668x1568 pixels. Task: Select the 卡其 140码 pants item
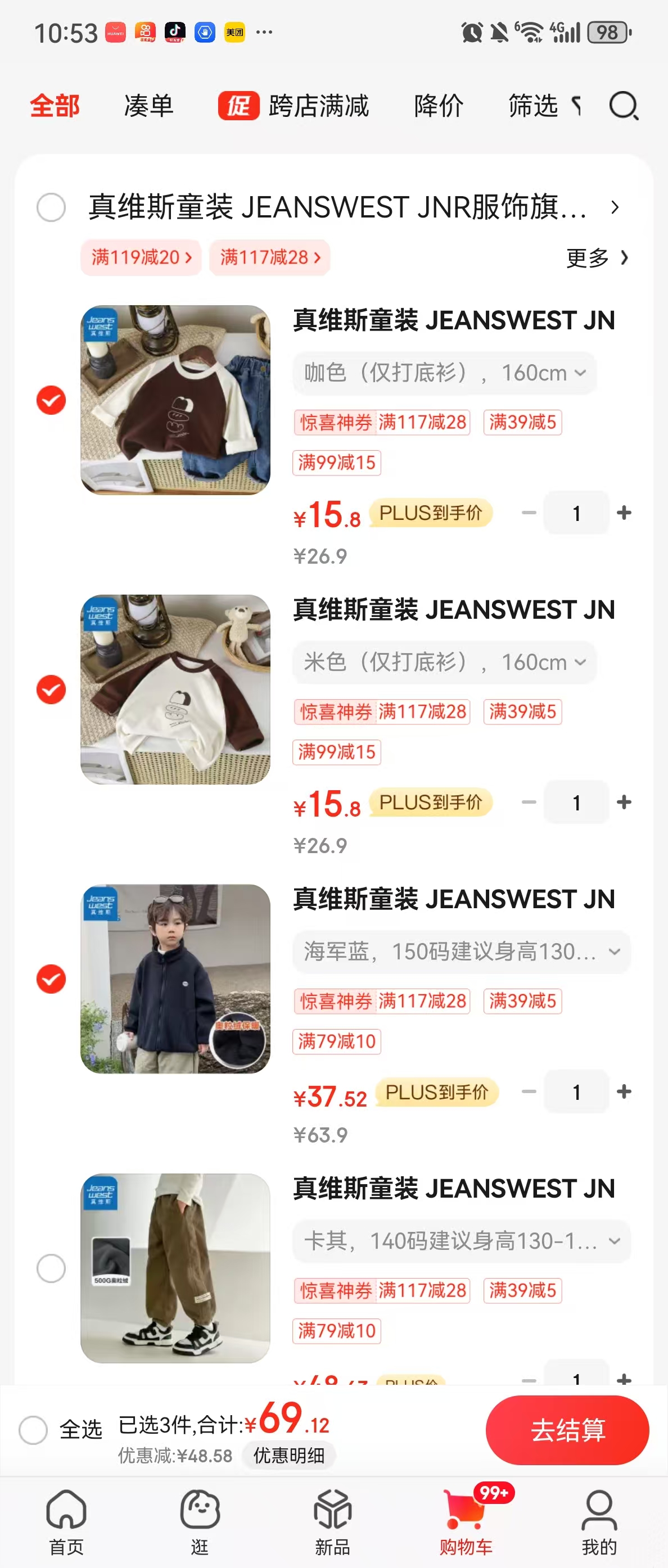pyautogui.click(x=51, y=1268)
